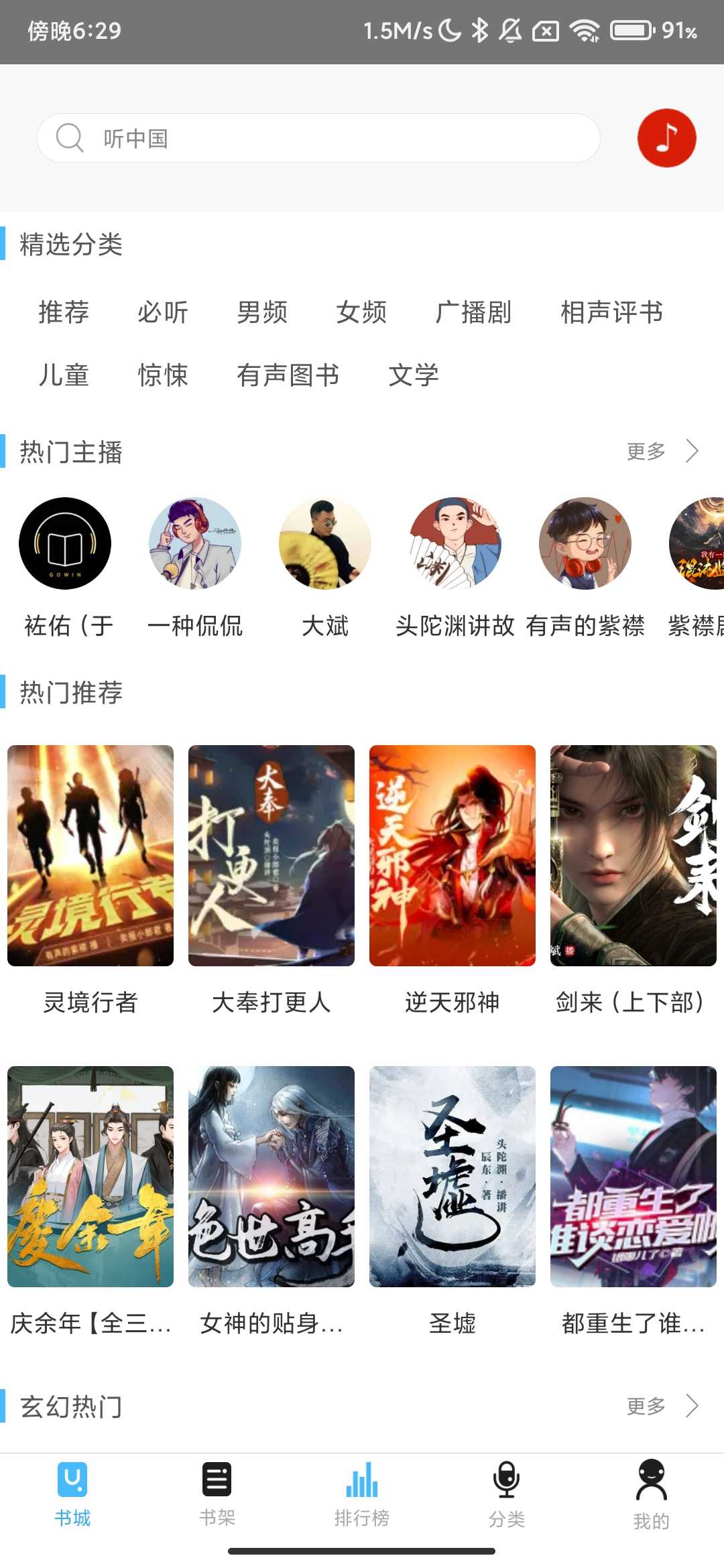Tap the search box showing 听中国
724x1568 pixels.
pyautogui.click(x=318, y=138)
